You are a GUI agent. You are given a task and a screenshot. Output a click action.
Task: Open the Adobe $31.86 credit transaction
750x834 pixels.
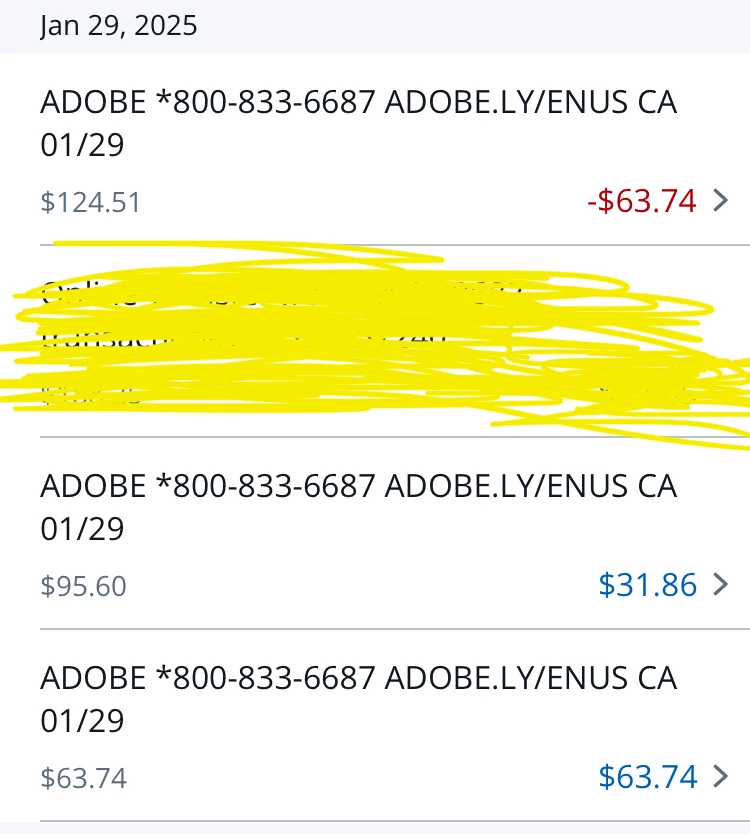(x=375, y=534)
